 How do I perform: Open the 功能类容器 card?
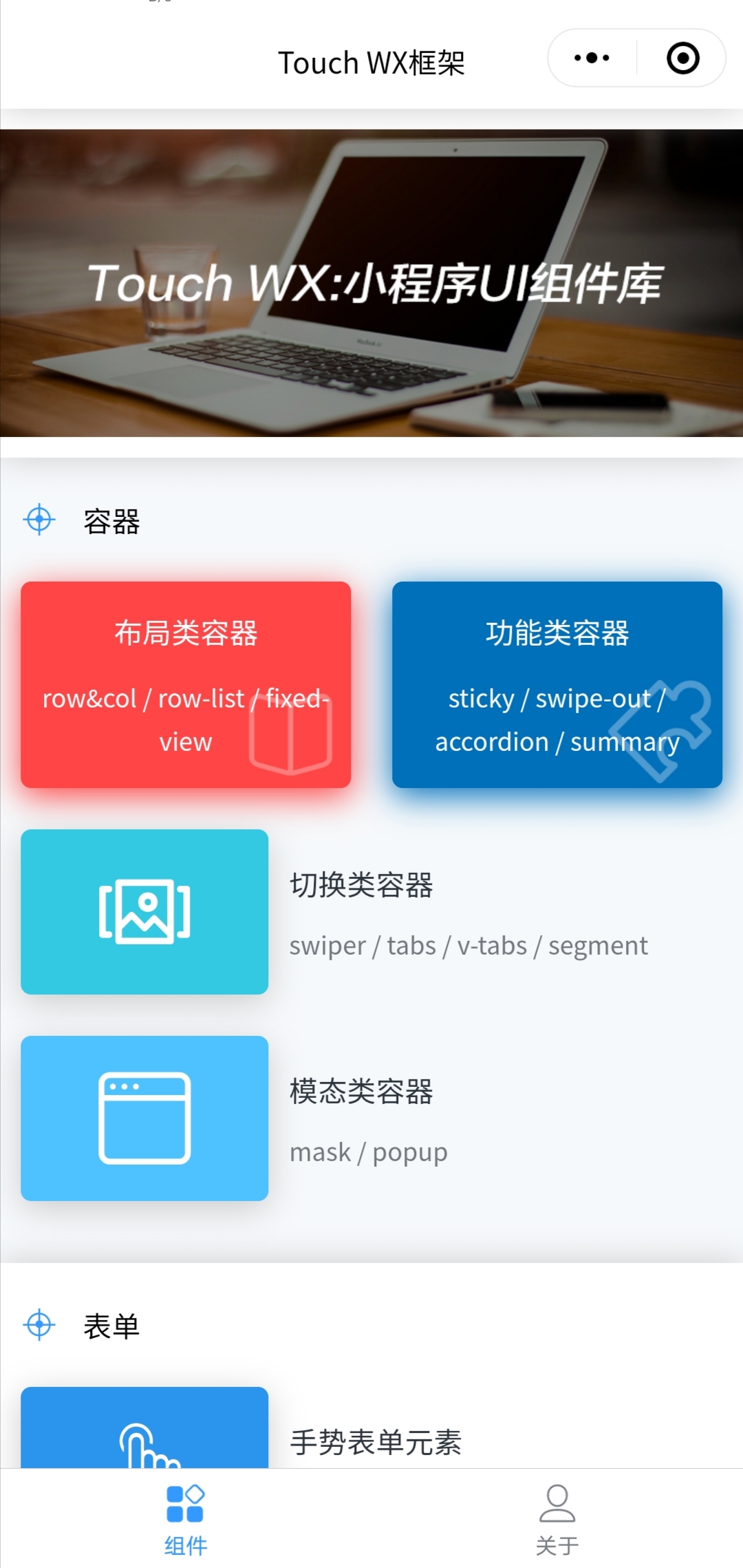(x=557, y=687)
